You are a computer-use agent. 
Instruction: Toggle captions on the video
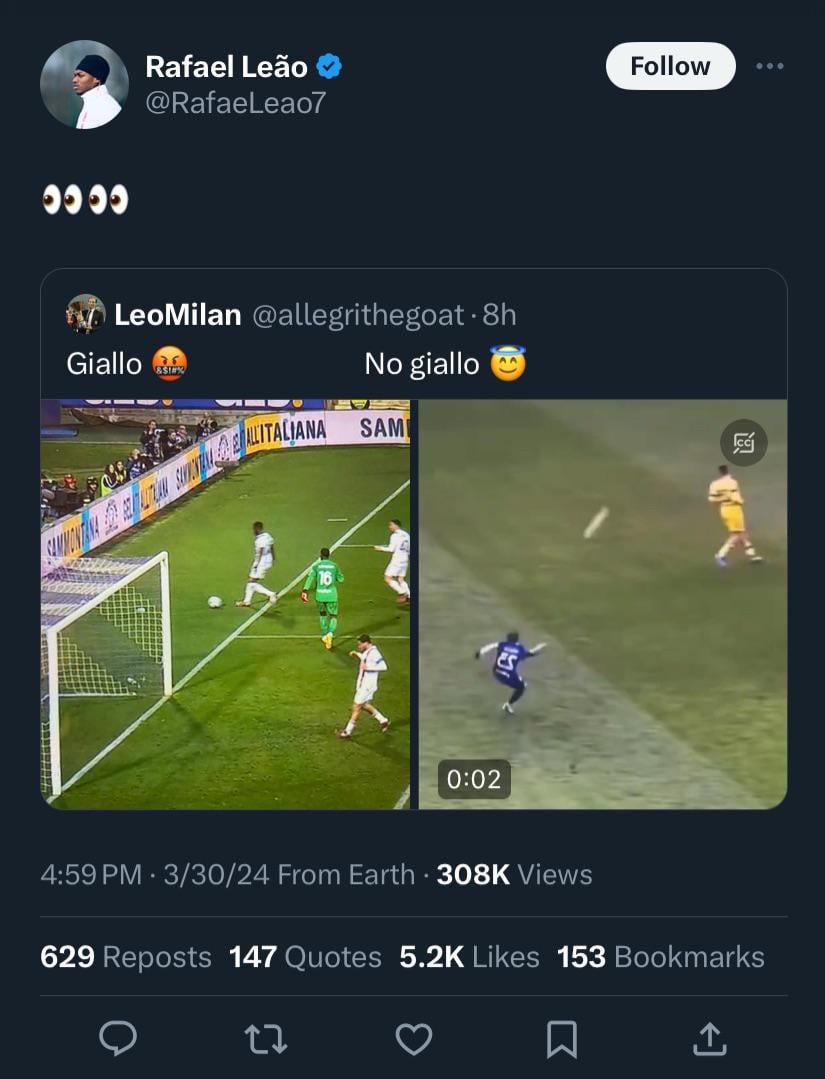(x=743, y=442)
